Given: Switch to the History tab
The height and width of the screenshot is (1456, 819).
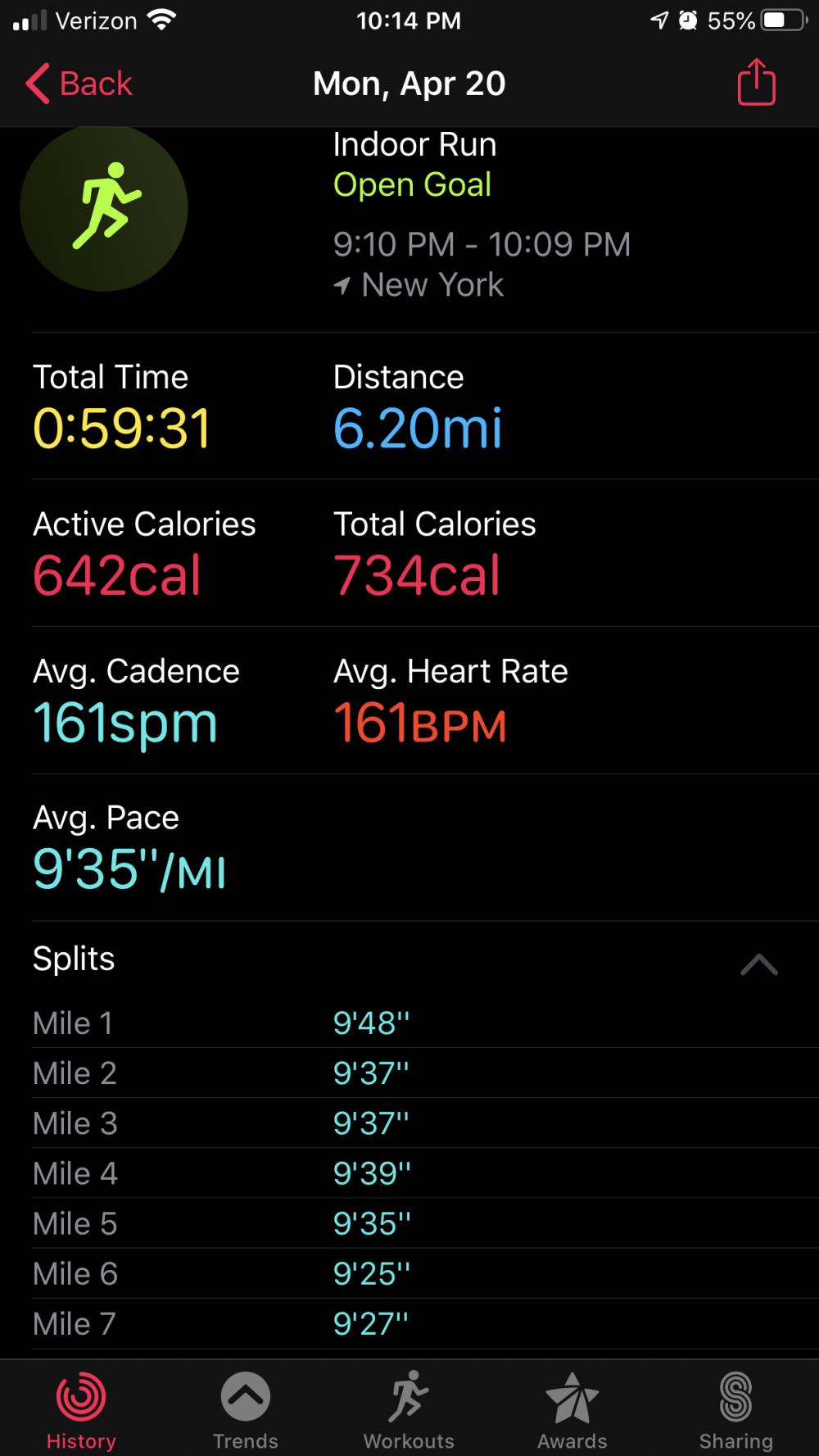Looking at the screenshot, I should point(81,1410).
